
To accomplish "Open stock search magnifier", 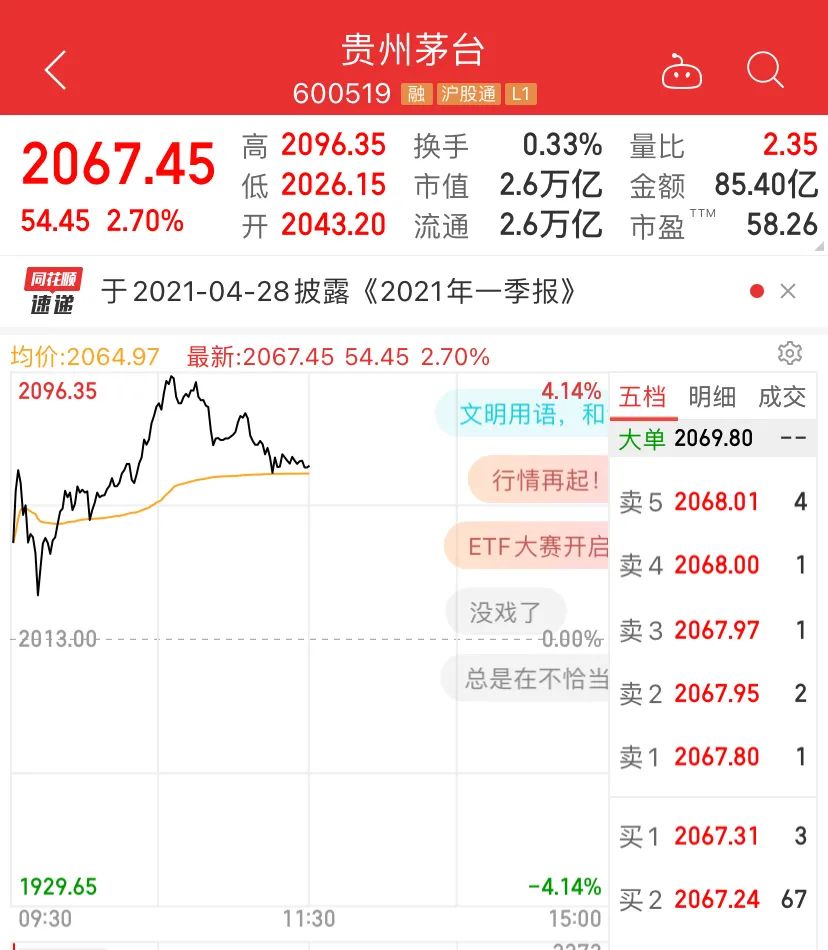I will [x=765, y=70].
